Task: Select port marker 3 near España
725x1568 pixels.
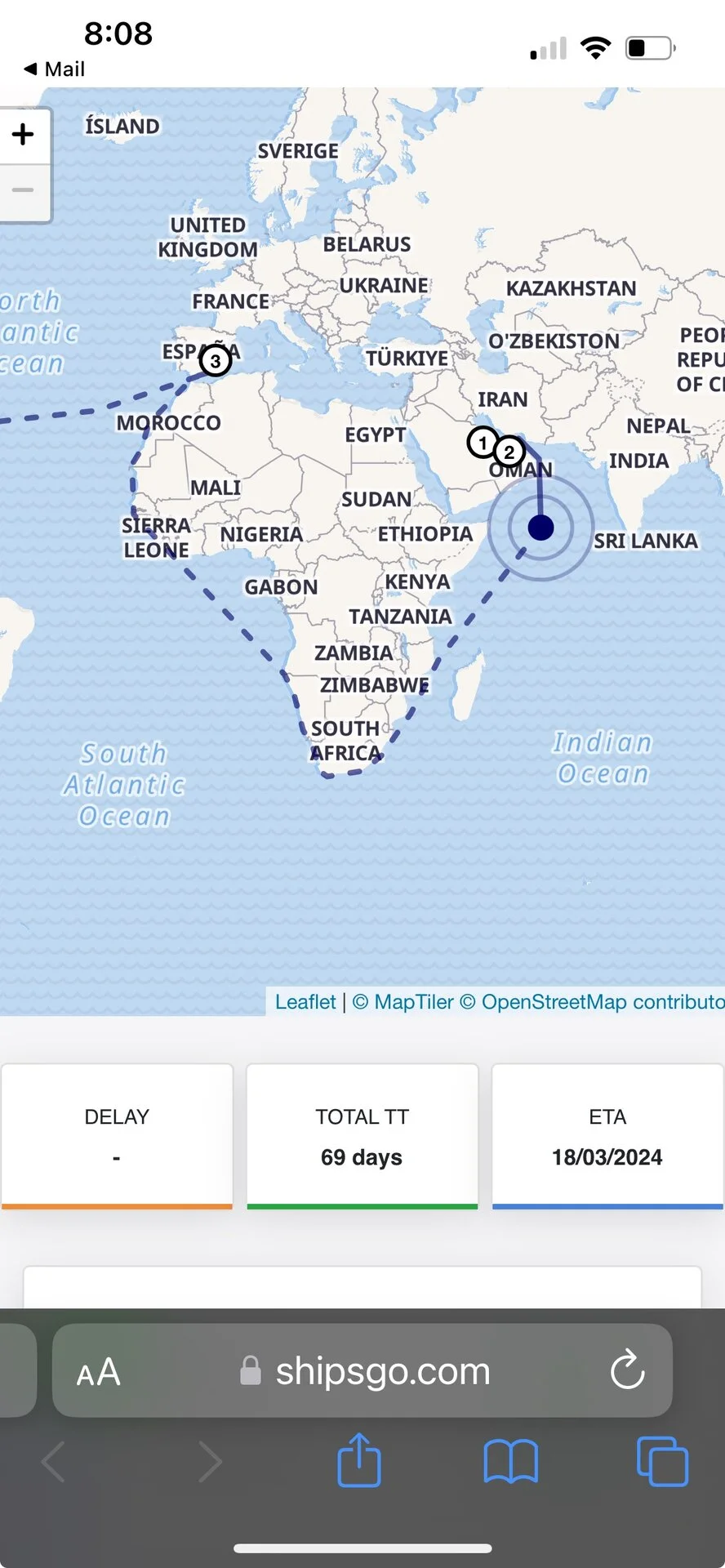Action: tap(216, 361)
